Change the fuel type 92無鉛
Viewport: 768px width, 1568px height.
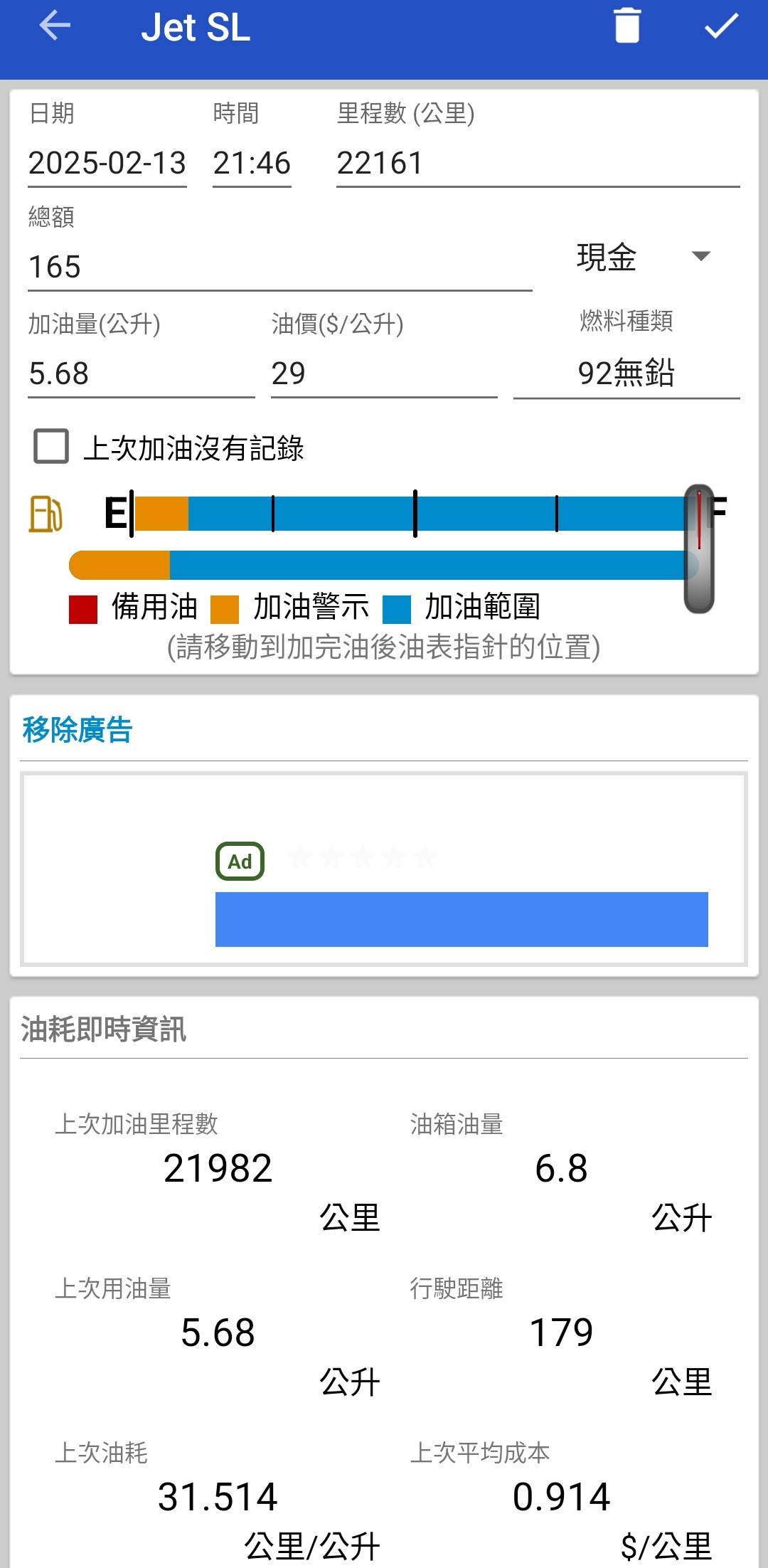click(x=626, y=374)
